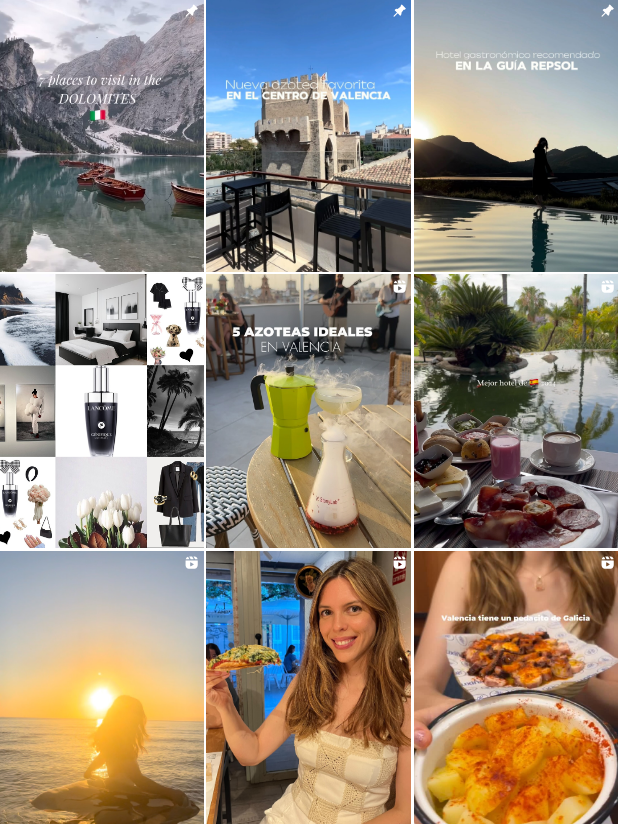Open the 'pedacito de Galicia' food reel
Screen dimensions: 618x824
(516, 687)
